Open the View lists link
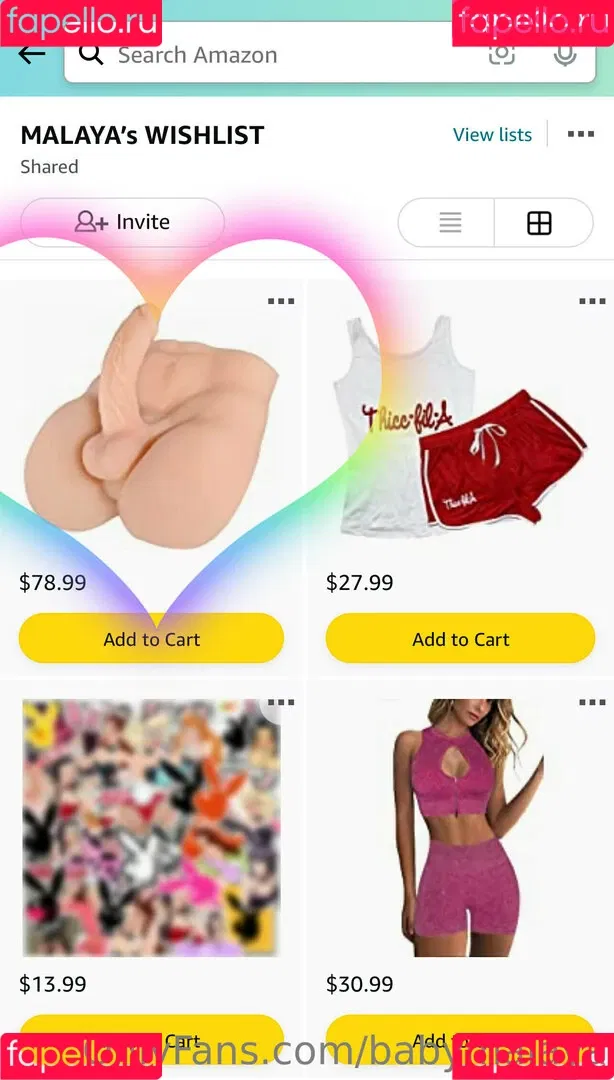Viewport: 614px width, 1080px height. tap(492, 135)
